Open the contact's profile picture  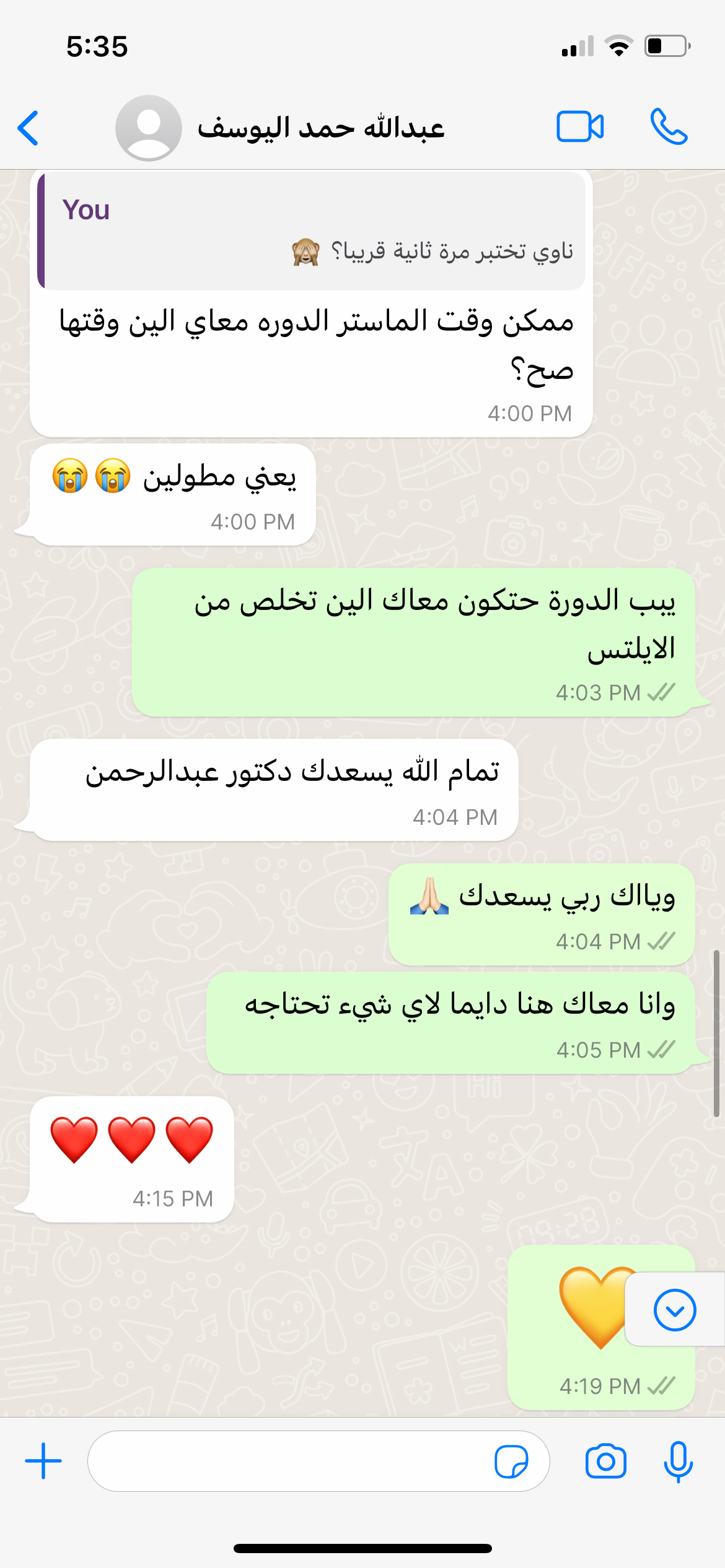(x=149, y=128)
